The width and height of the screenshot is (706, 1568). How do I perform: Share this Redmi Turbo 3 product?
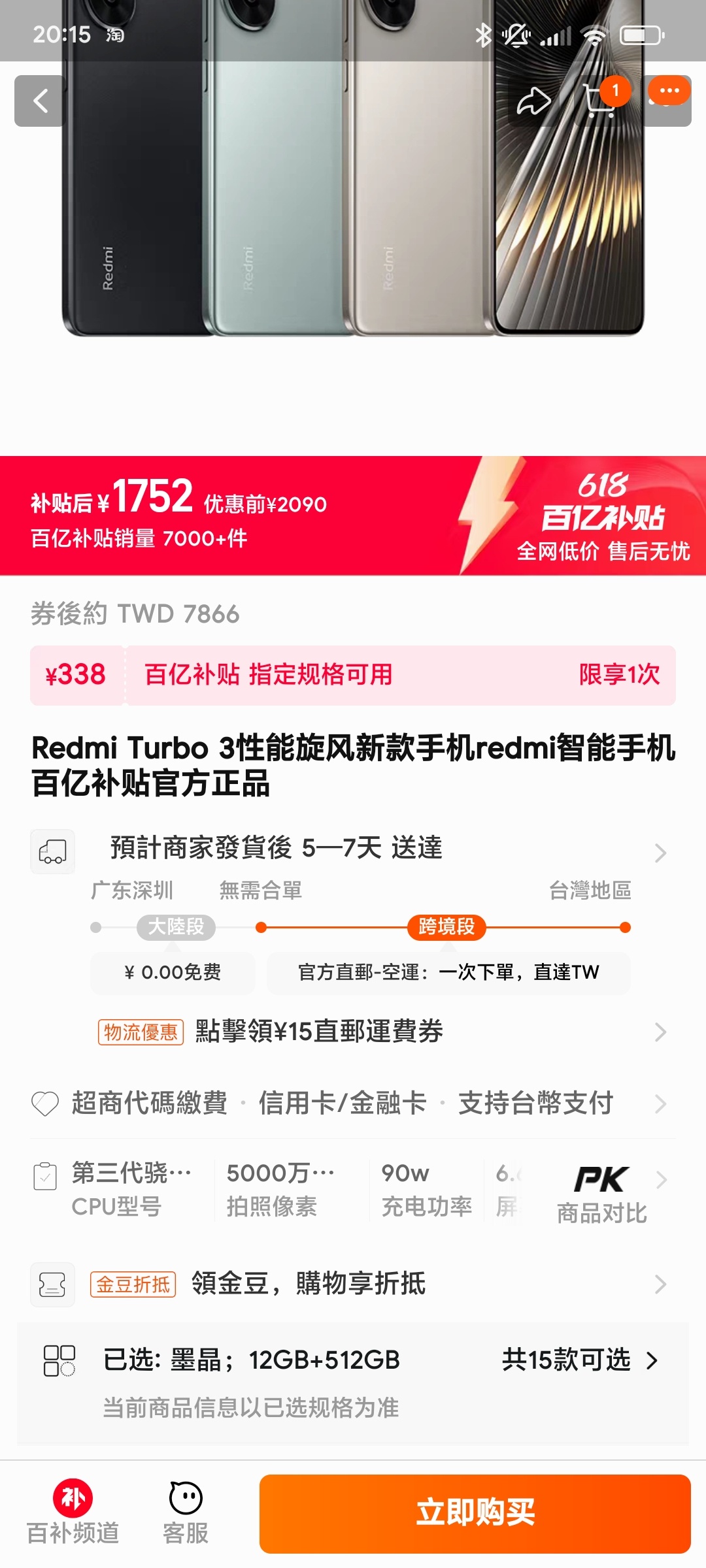coord(533,101)
